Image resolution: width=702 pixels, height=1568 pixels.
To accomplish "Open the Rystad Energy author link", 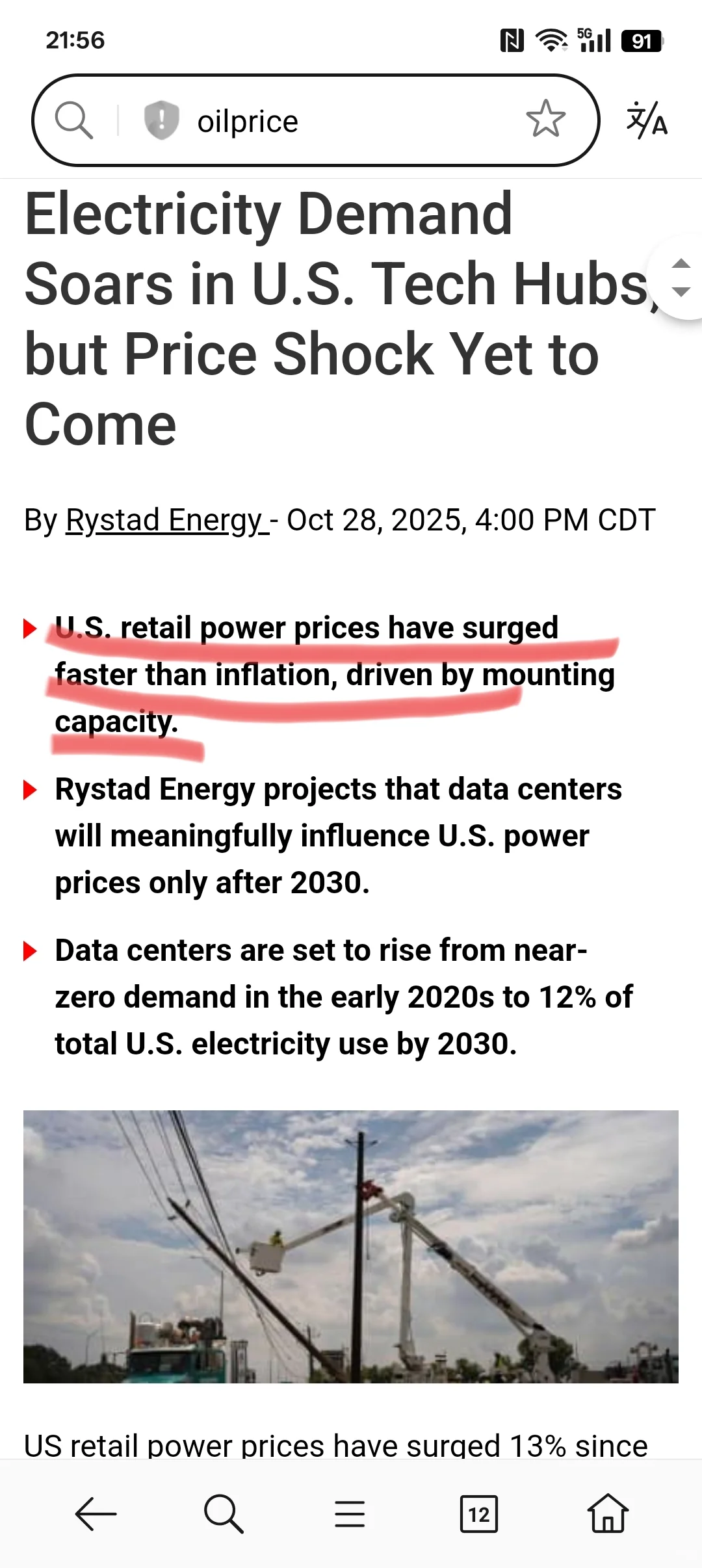I will point(165,520).
